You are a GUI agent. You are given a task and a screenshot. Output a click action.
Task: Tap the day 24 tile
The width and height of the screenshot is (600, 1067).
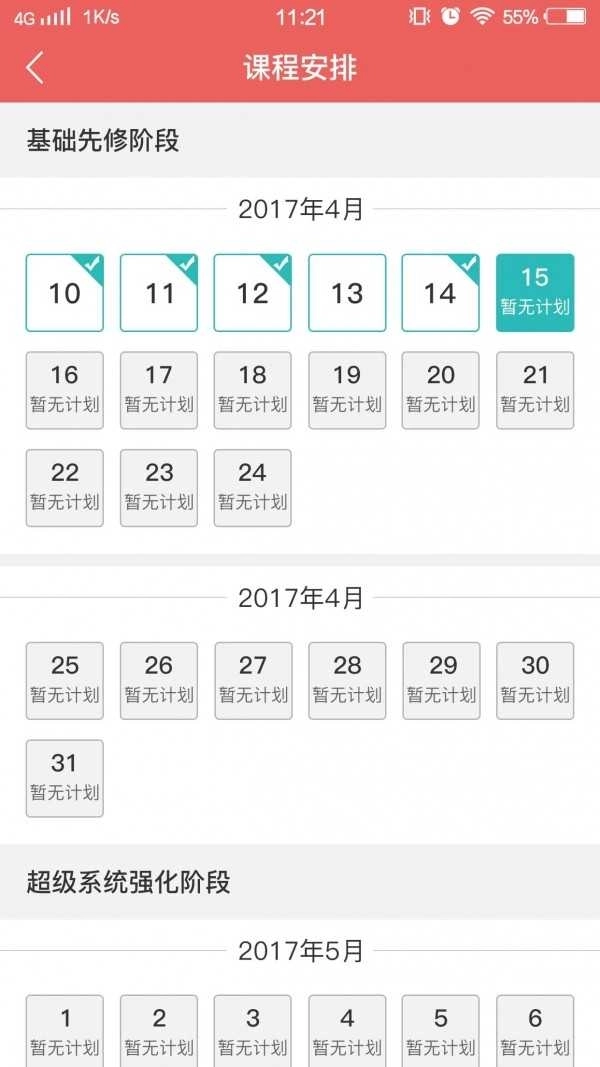click(253, 488)
